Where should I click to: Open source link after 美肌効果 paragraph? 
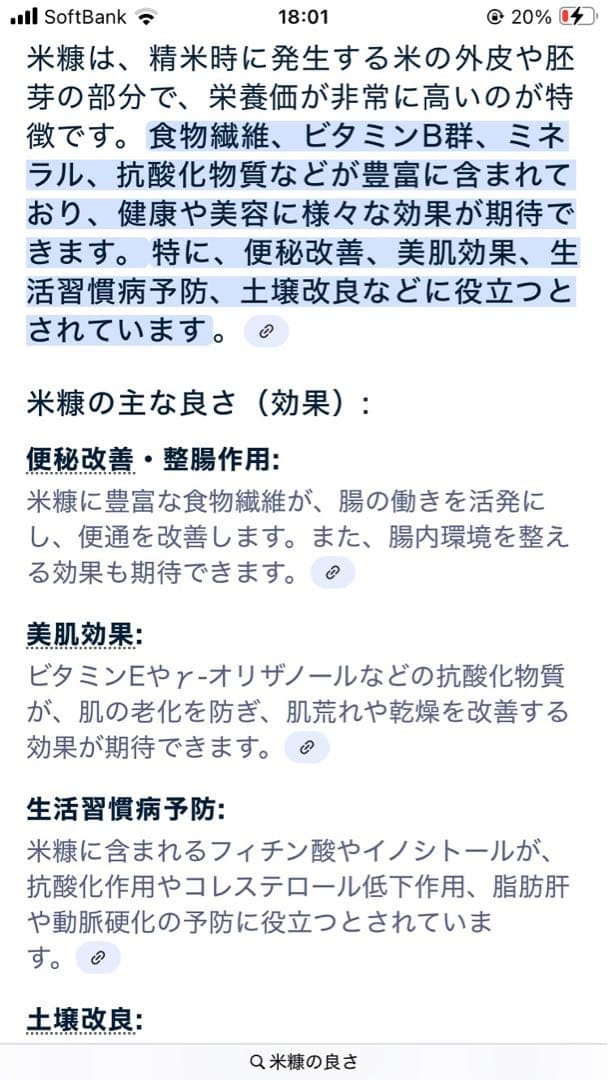(307, 747)
